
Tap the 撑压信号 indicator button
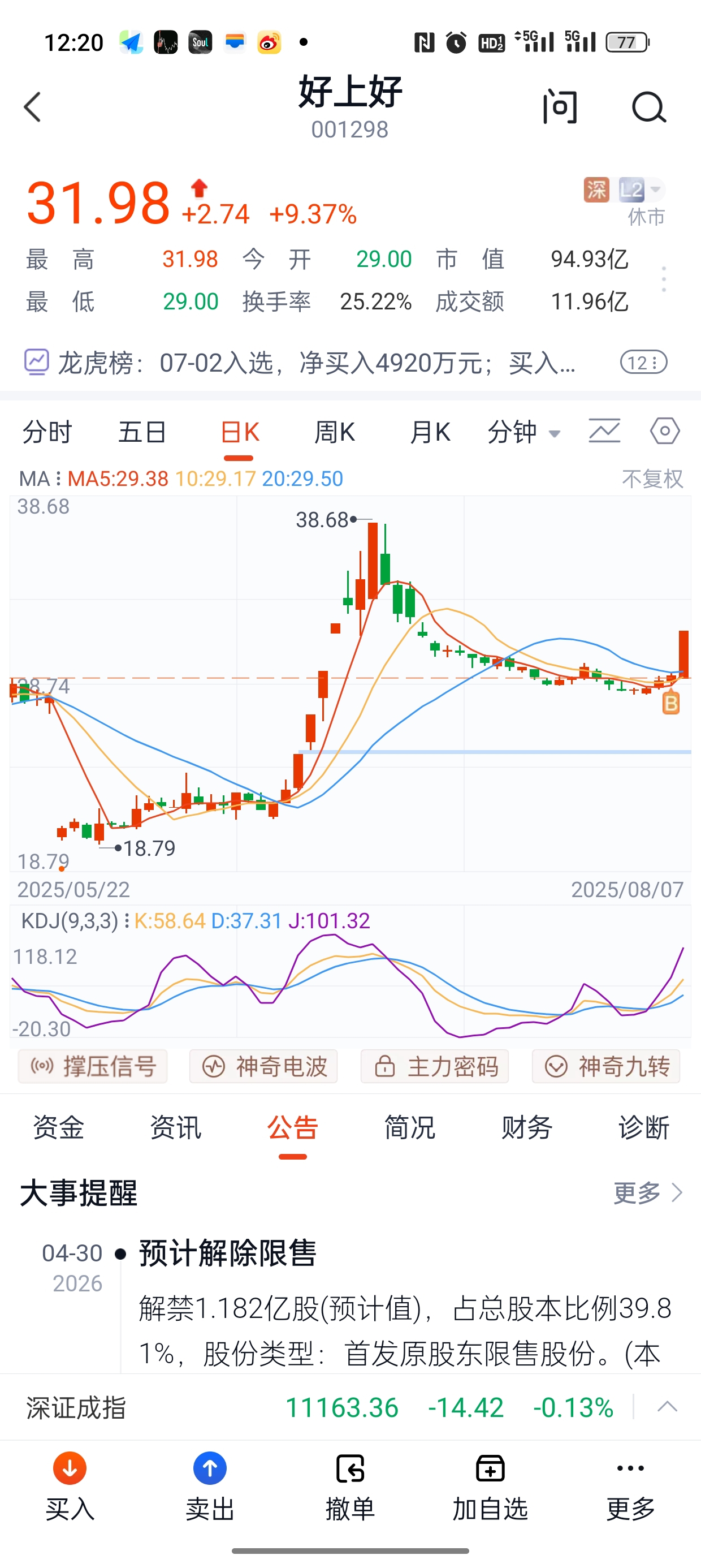93,1066
